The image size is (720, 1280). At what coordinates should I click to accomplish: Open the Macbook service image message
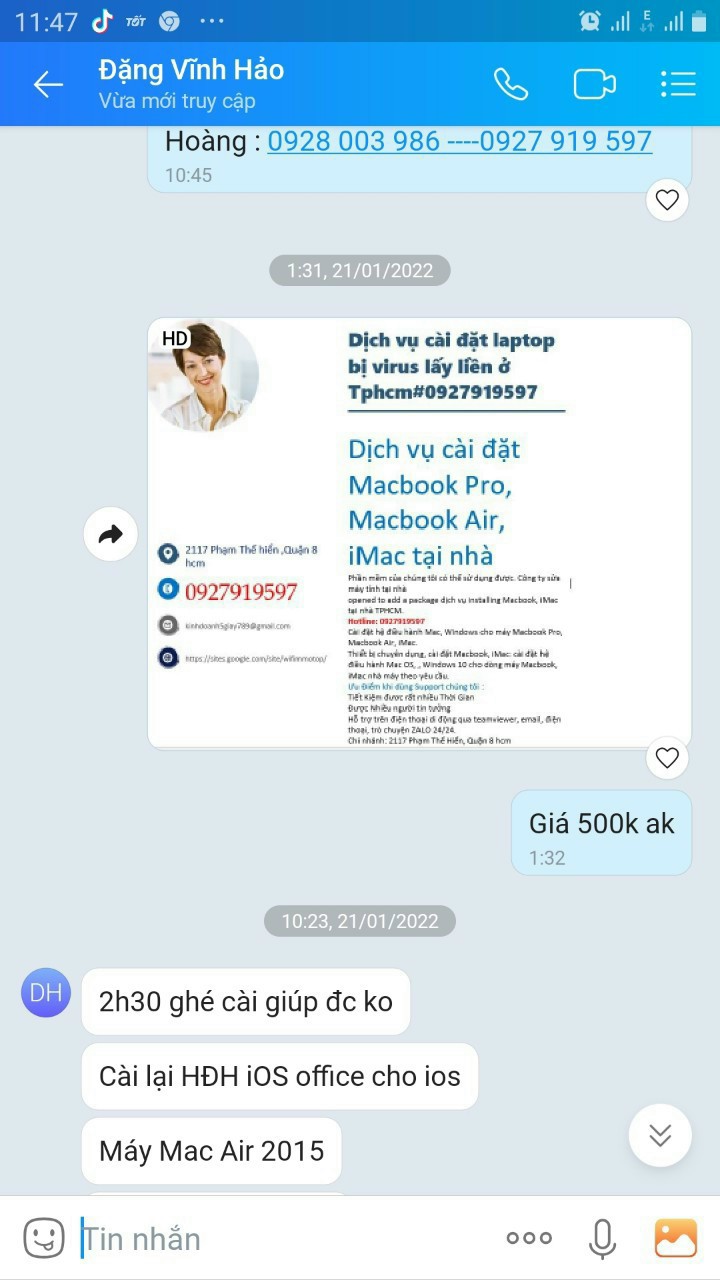(x=419, y=533)
